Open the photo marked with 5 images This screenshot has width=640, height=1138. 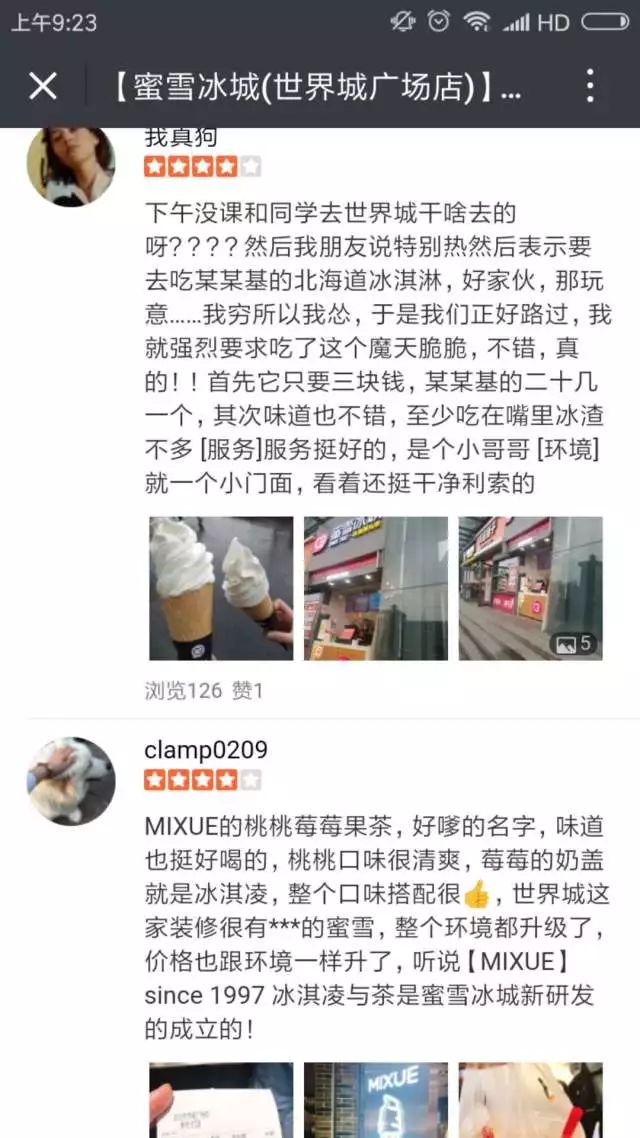[530, 588]
